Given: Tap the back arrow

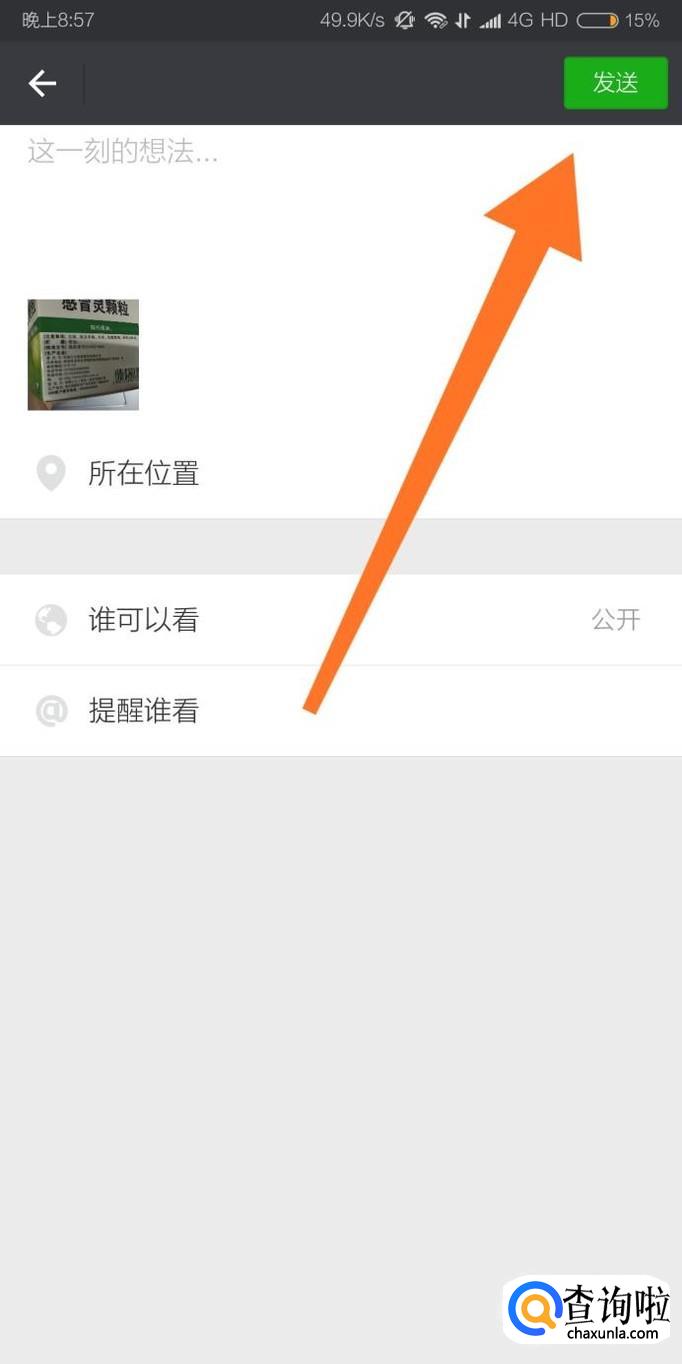Looking at the screenshot, I should coord(42,83).
